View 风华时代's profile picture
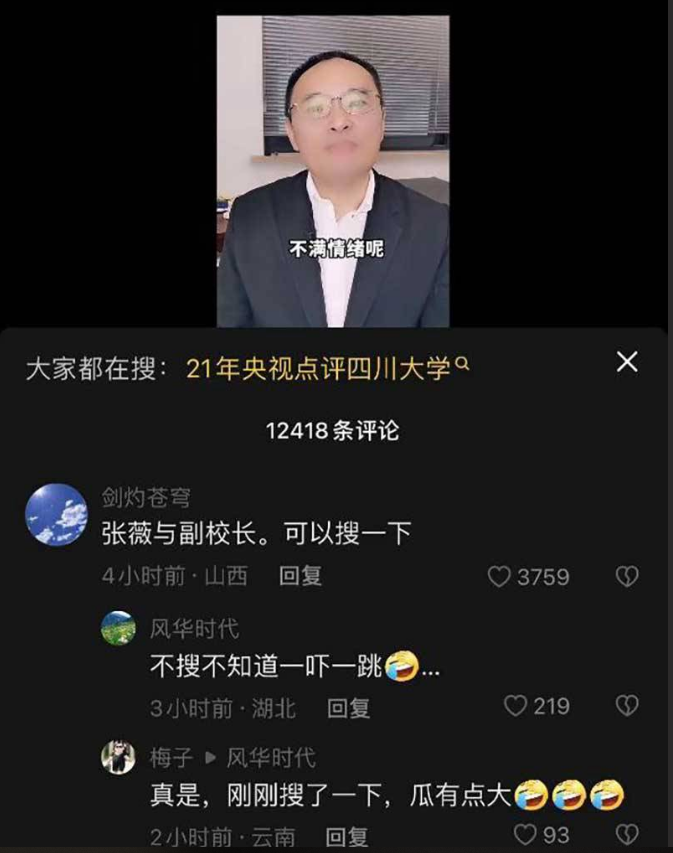 coord(118,628)
